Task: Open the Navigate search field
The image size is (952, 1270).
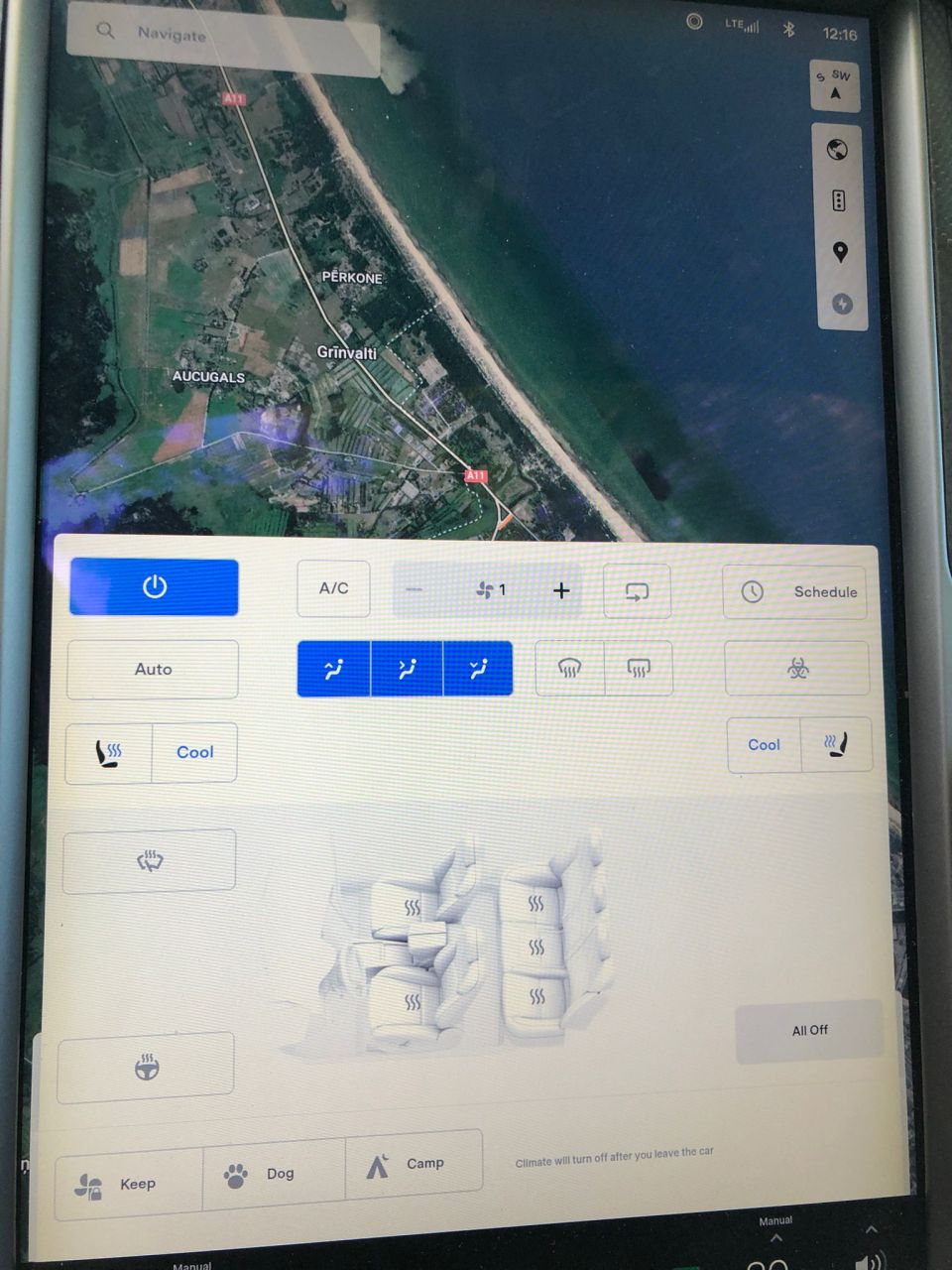Action: coord(223,36)
